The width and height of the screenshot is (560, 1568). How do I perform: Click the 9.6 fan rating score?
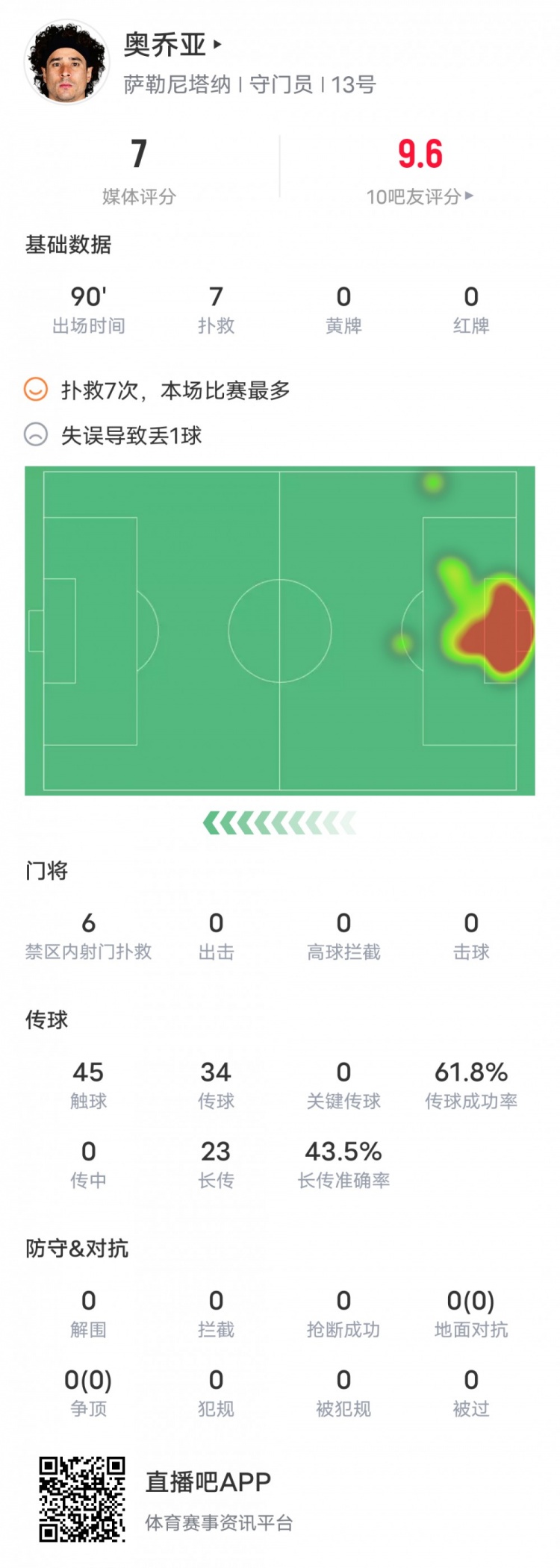pos(420,154)
